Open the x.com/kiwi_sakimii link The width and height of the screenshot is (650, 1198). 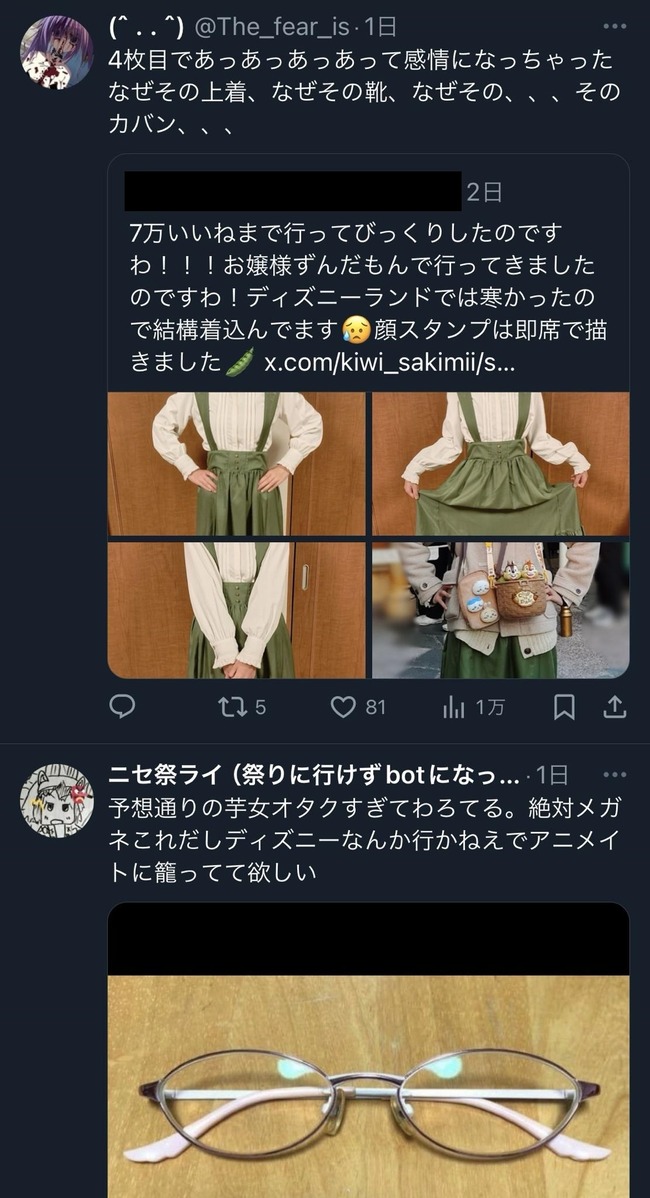coord(390,361)
